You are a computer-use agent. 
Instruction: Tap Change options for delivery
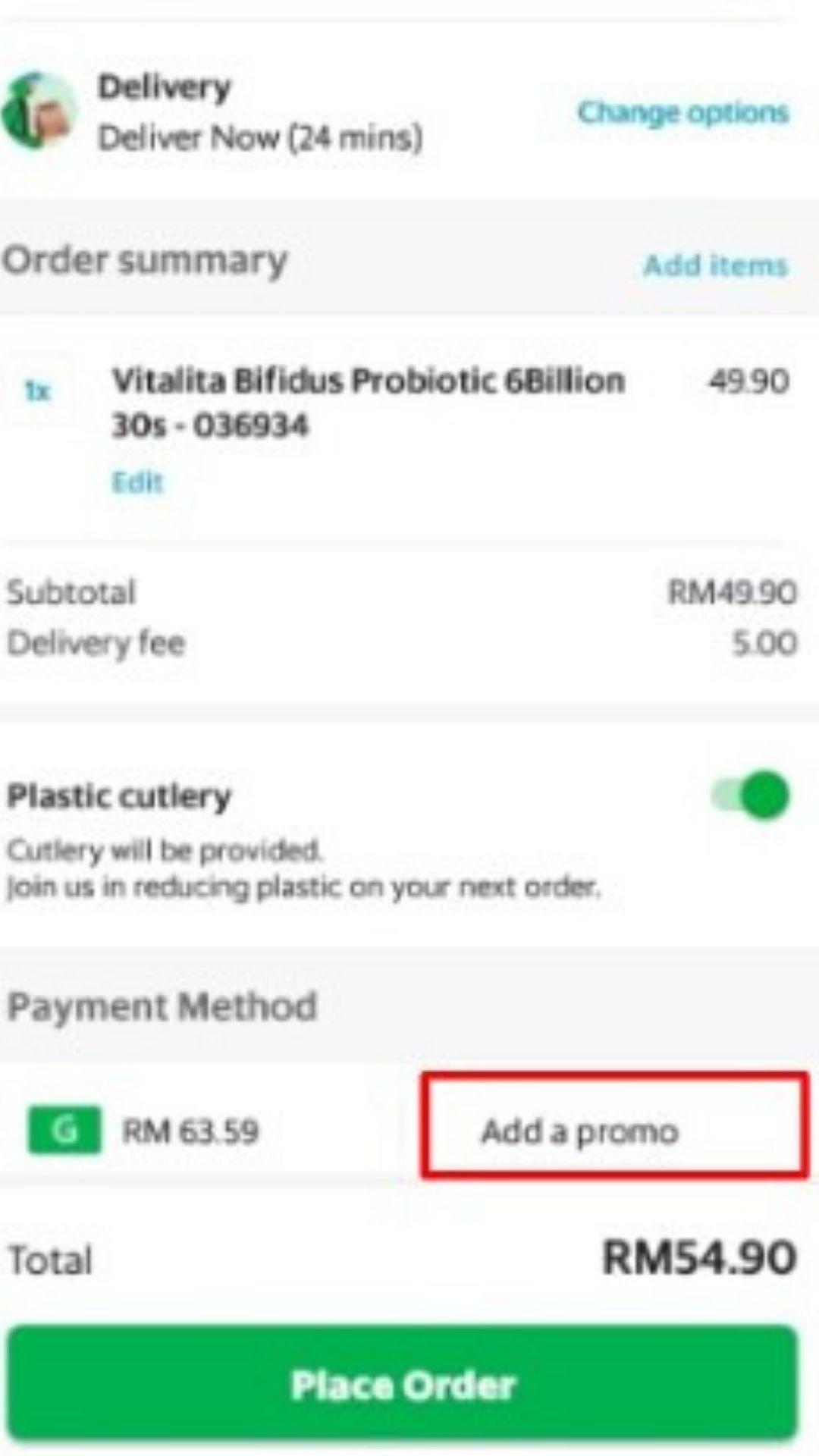pyautogui.click(x=683, y=113)
